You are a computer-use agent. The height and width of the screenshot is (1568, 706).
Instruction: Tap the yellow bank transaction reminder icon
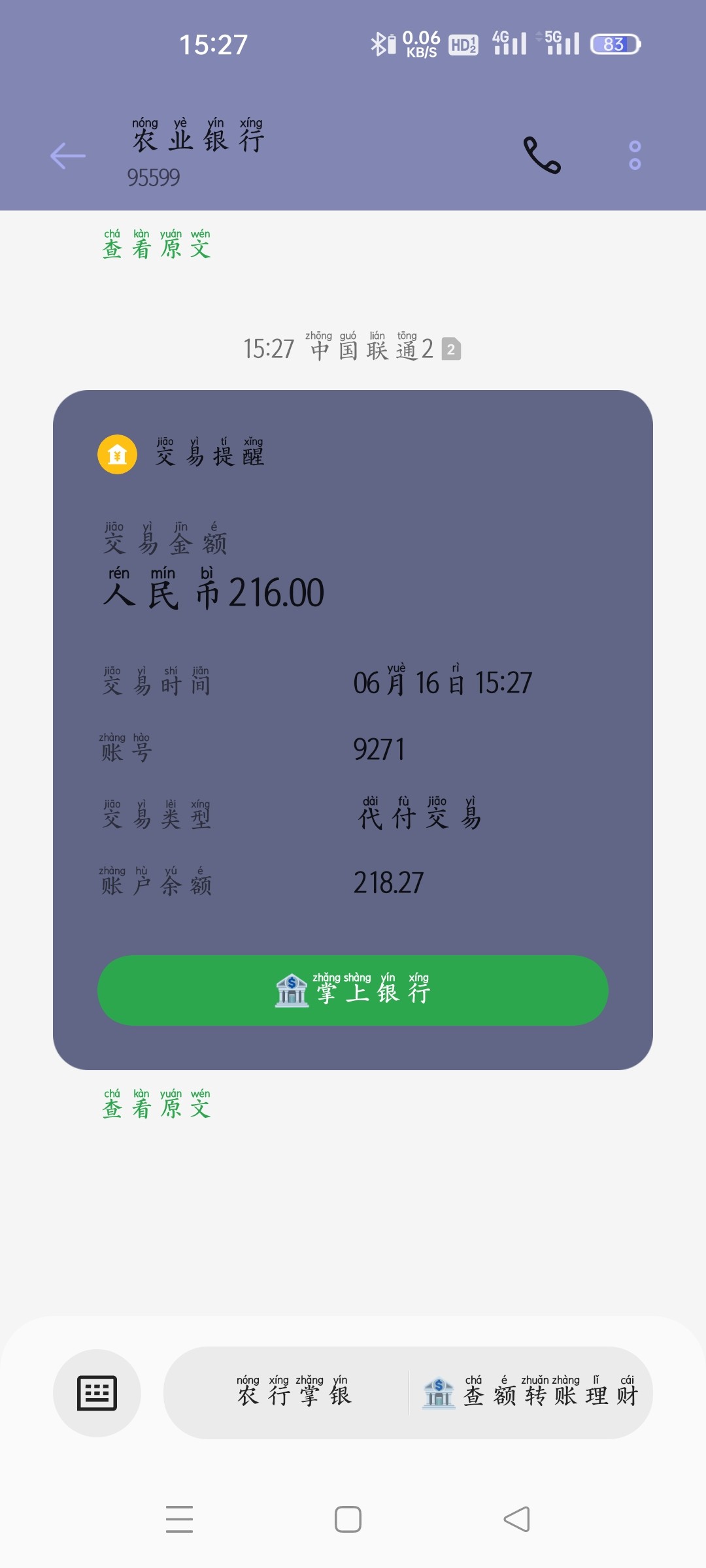pos(116,453)
